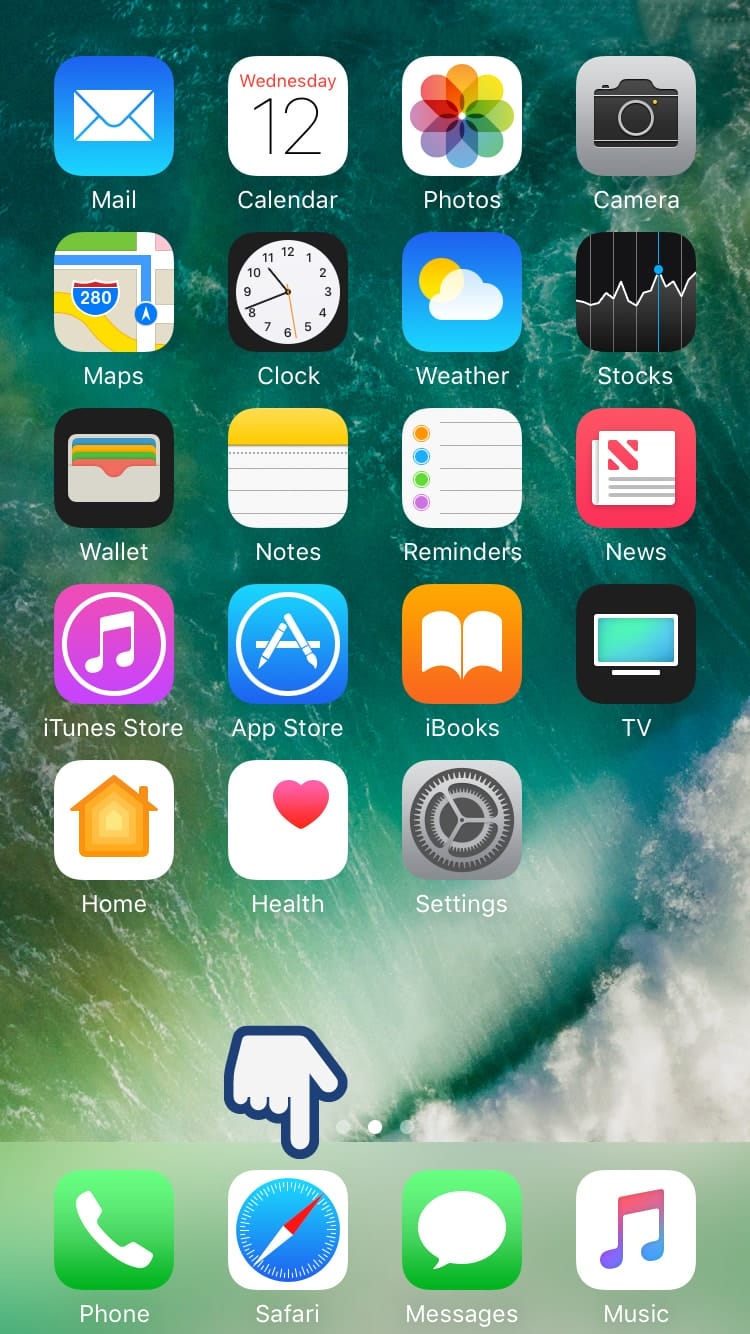Open the Notes app

coord(288,468)
